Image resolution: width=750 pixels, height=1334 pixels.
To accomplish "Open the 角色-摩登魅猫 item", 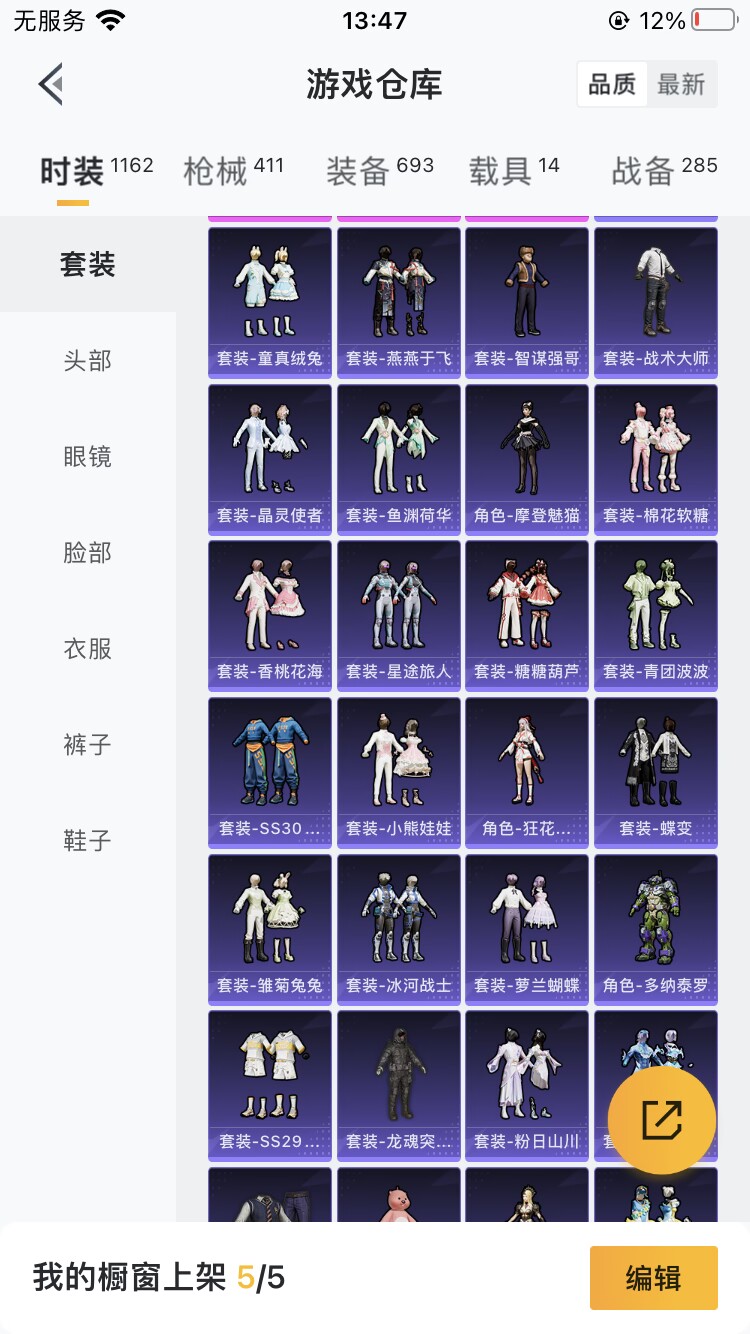I will (x=527, y=460).
